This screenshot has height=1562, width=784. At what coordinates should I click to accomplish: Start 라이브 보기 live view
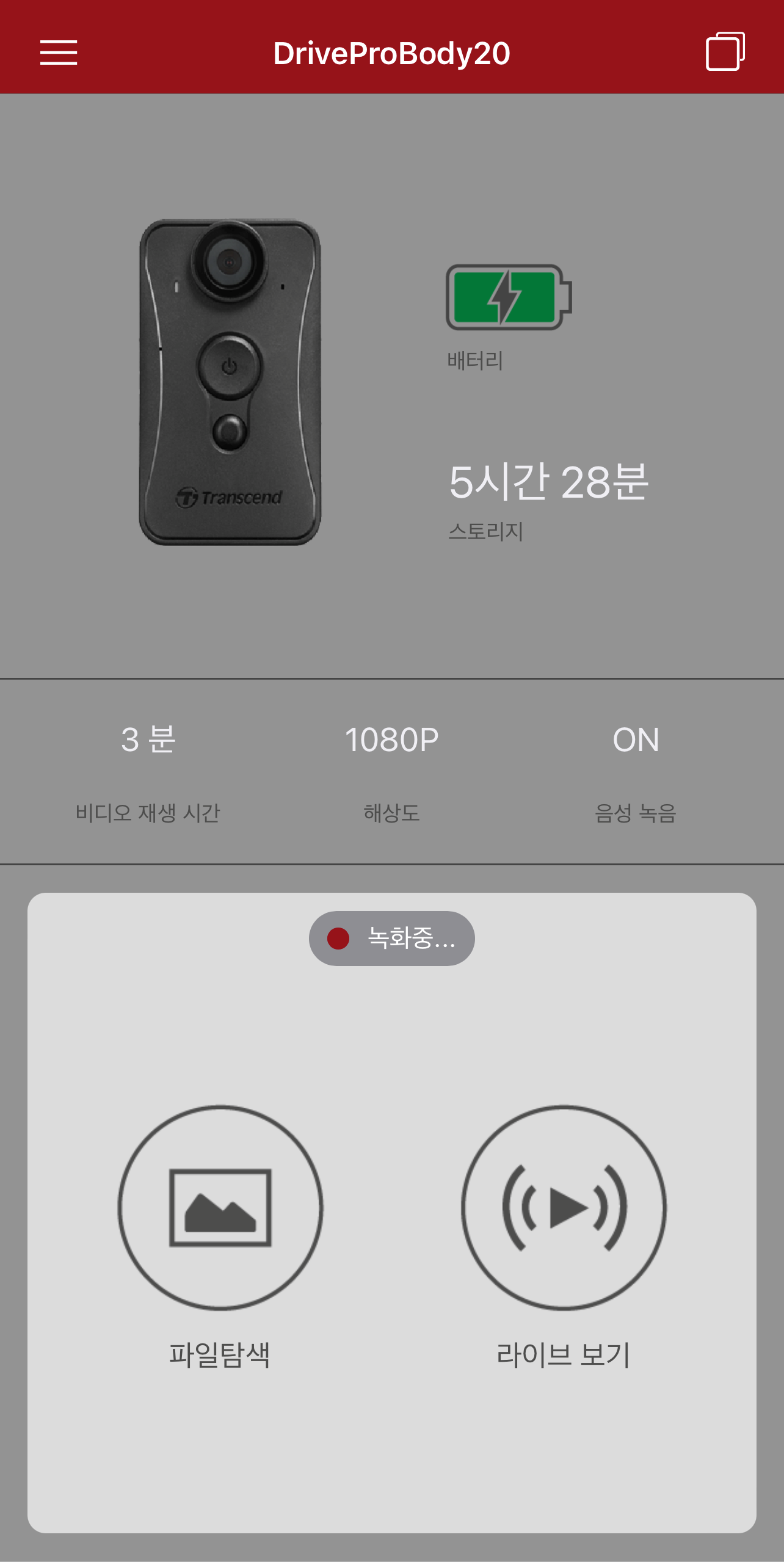click(x=564, y=1207)
